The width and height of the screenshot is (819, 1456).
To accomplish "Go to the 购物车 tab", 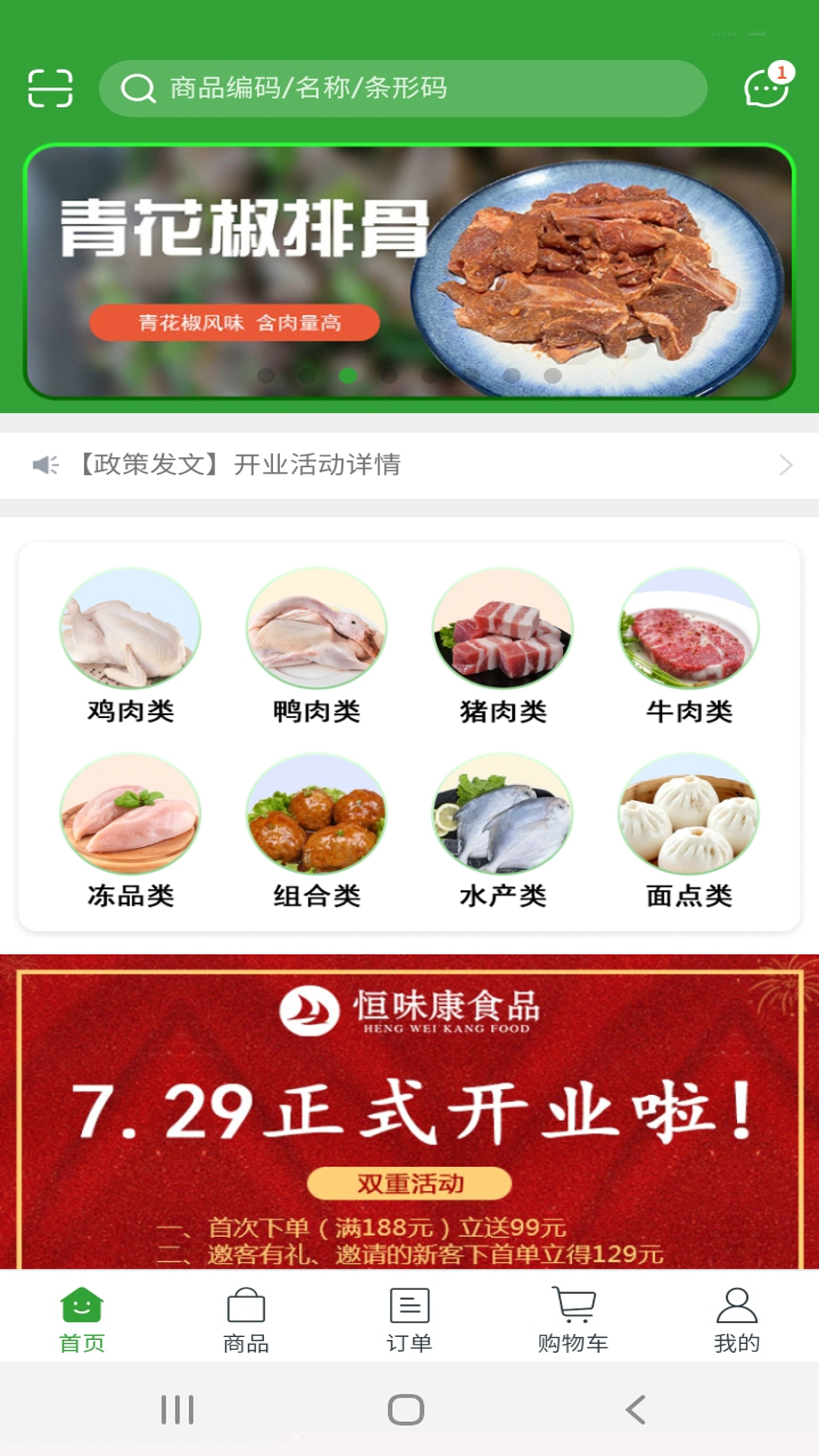I will click(573, 1320).
